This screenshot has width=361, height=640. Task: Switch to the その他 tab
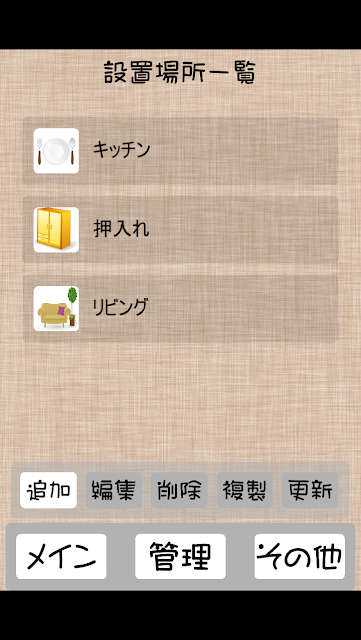point(300,556)
